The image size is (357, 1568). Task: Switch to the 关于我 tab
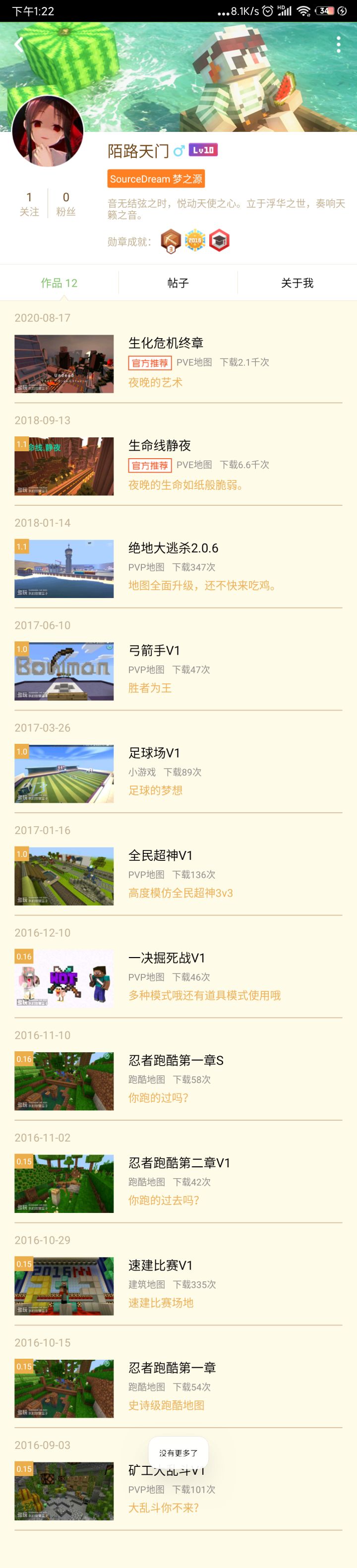297,283
